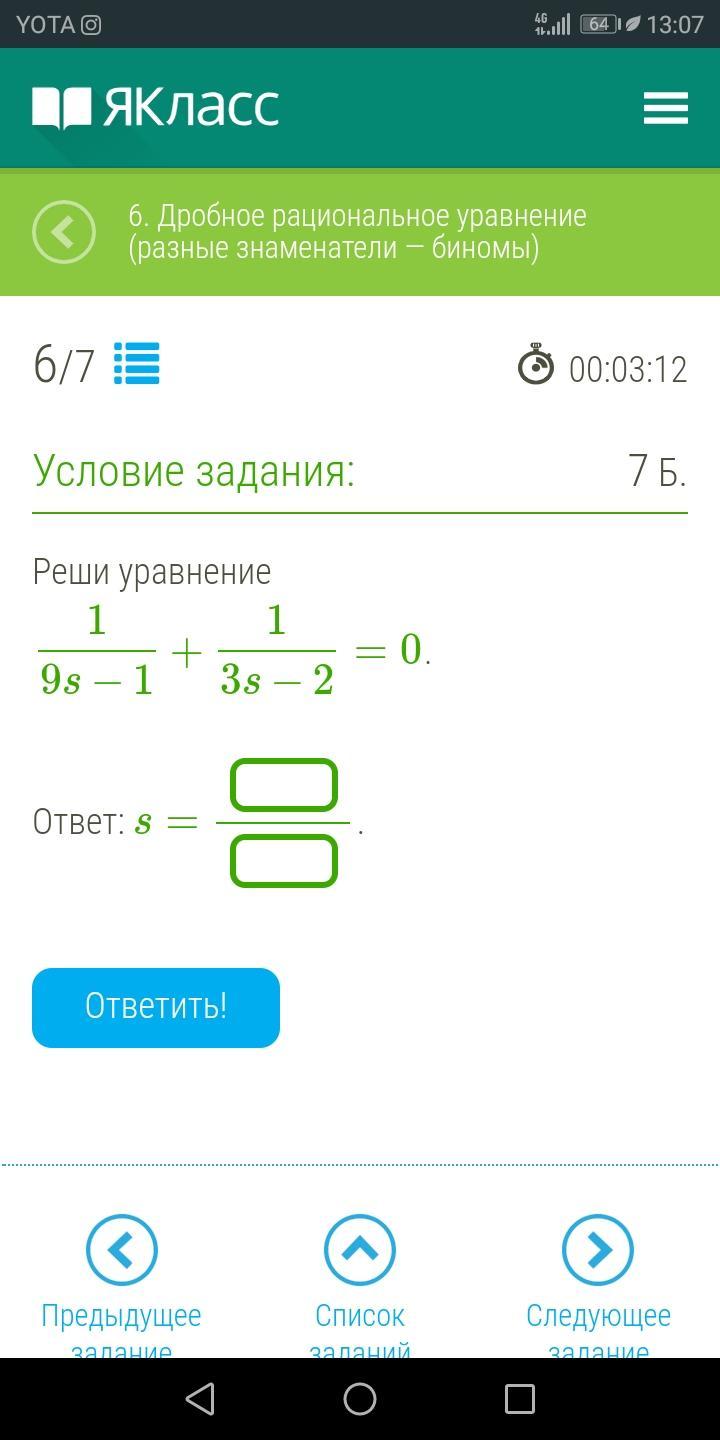Tap the system back button
This screenshot has height=1440, width=720.
point(200,1398)
